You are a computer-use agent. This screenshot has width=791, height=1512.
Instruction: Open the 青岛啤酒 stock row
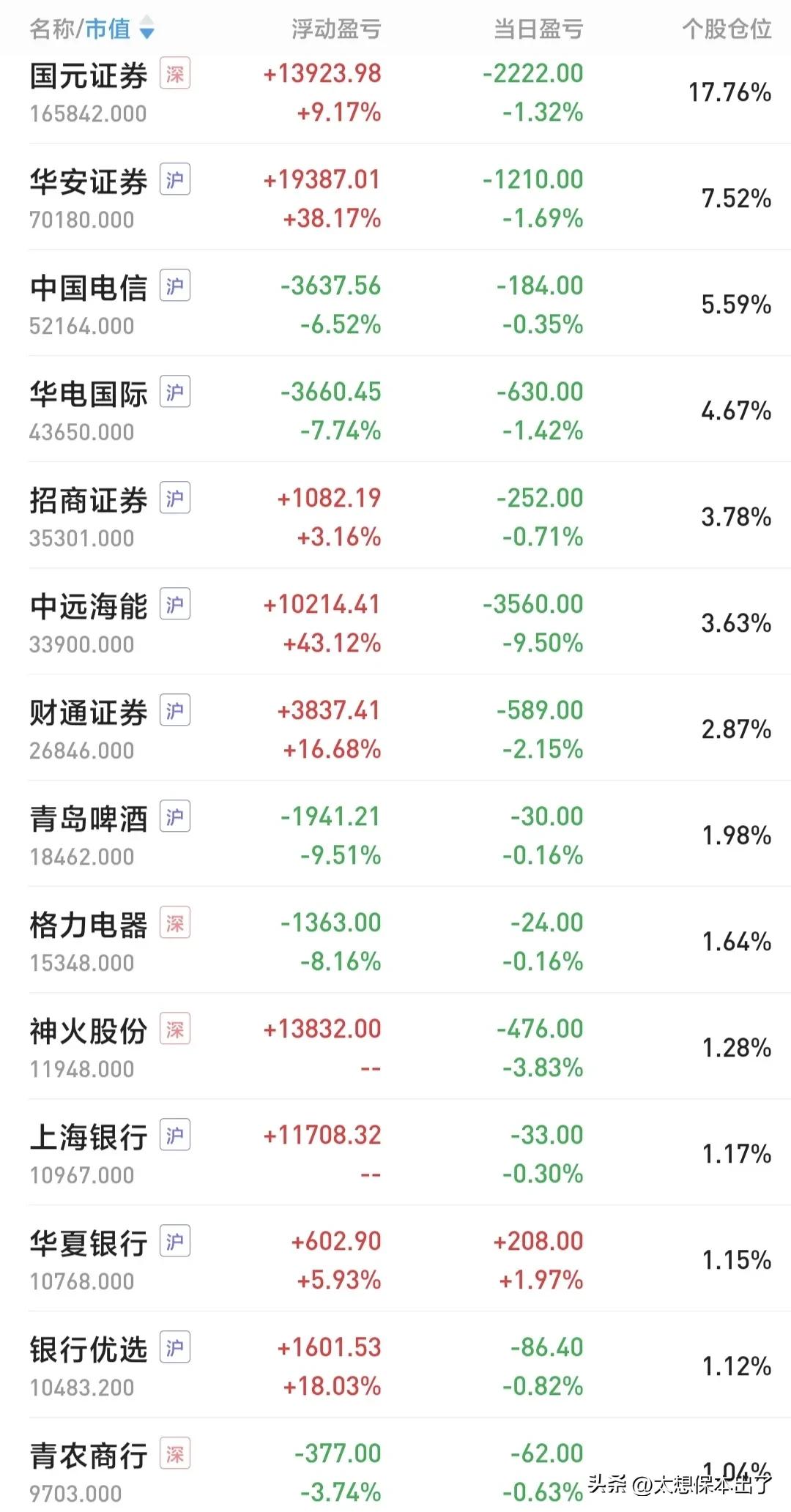click(x=87, y=816)
